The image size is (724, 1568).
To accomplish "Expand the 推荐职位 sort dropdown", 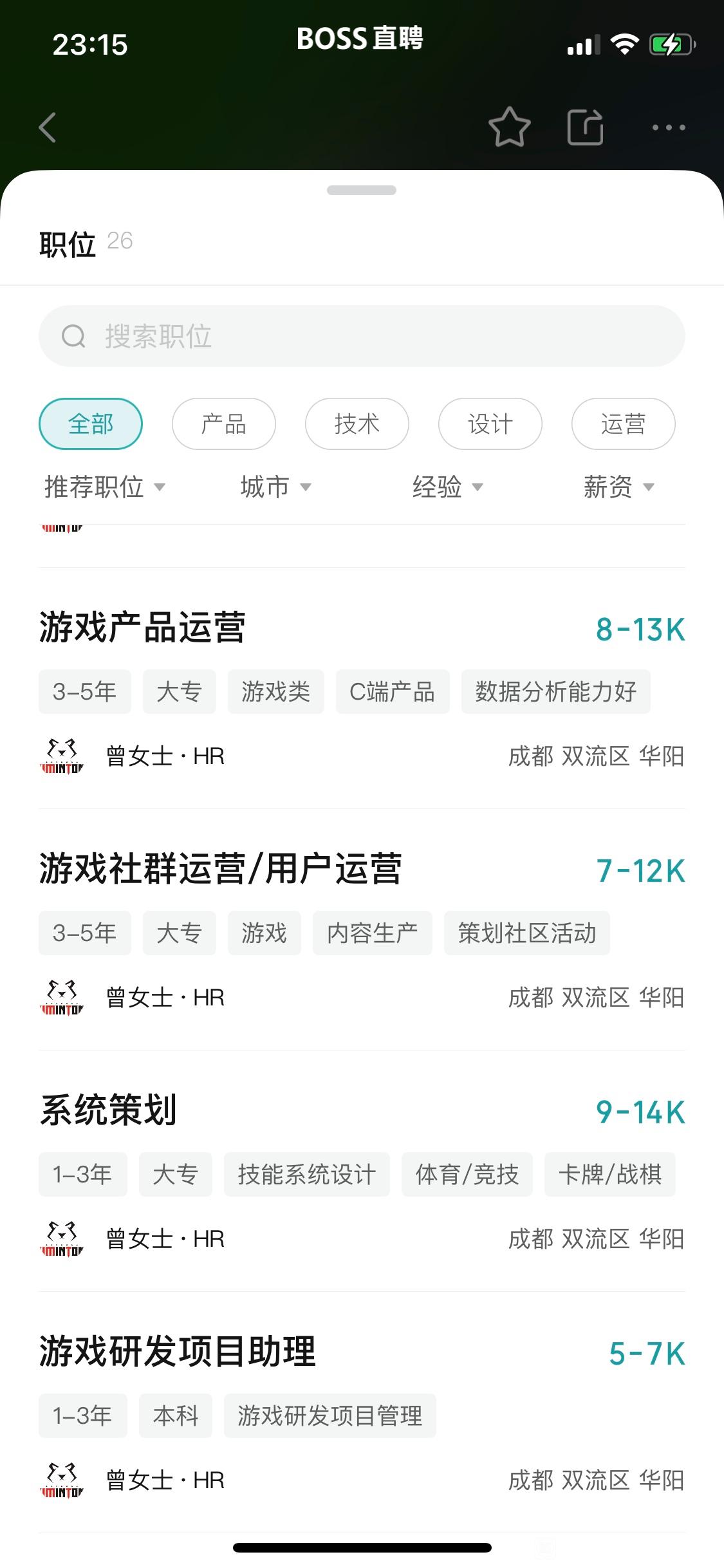I will pyautogui.click(x=105, y=487).
